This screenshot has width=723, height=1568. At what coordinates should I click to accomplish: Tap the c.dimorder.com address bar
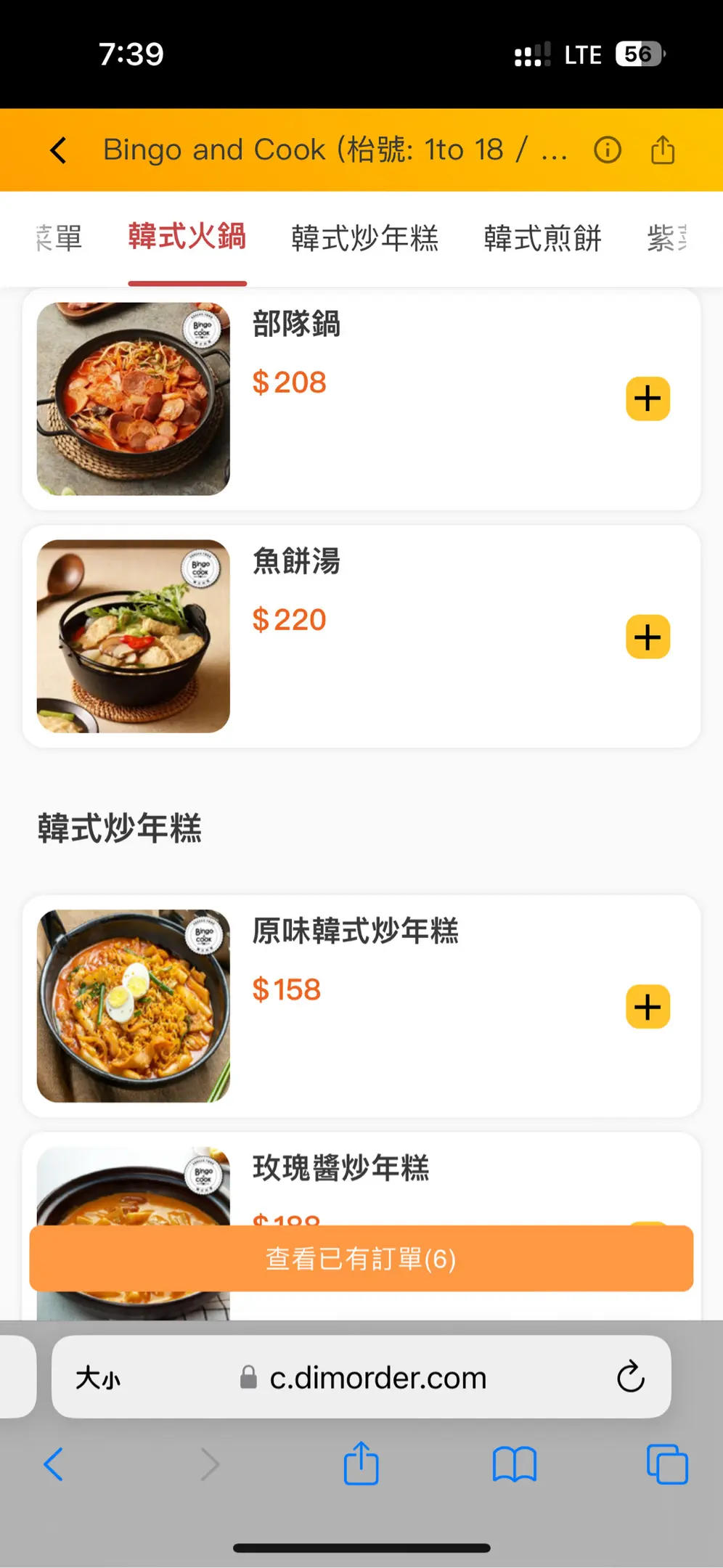tap(377, 1377)
